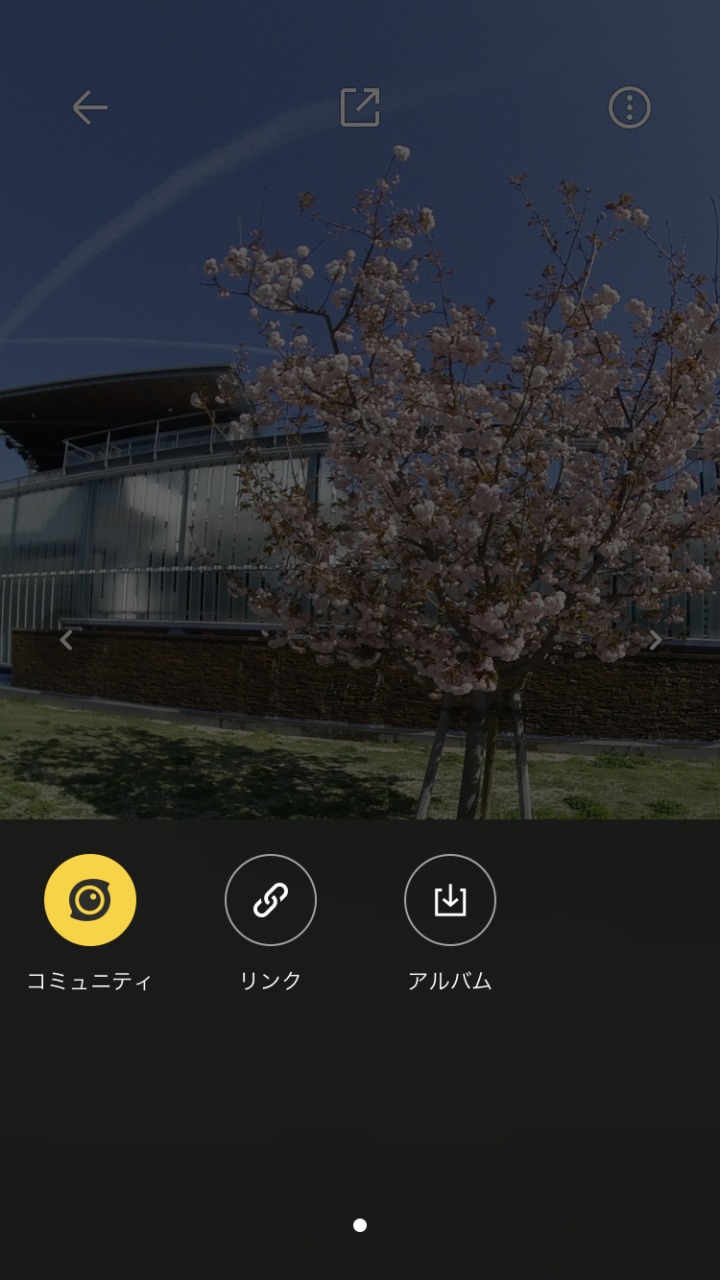Viewport: 720px width, 1280px height.
Task: Share to コミュニティ
Action: point(90,900)
